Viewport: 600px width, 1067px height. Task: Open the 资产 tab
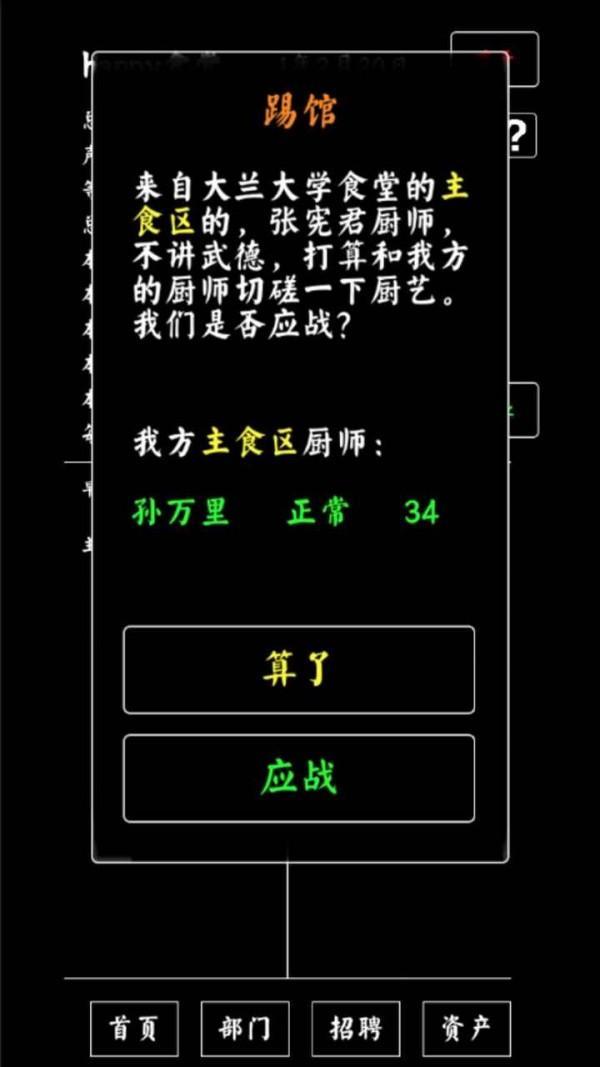pos(467,1028)
